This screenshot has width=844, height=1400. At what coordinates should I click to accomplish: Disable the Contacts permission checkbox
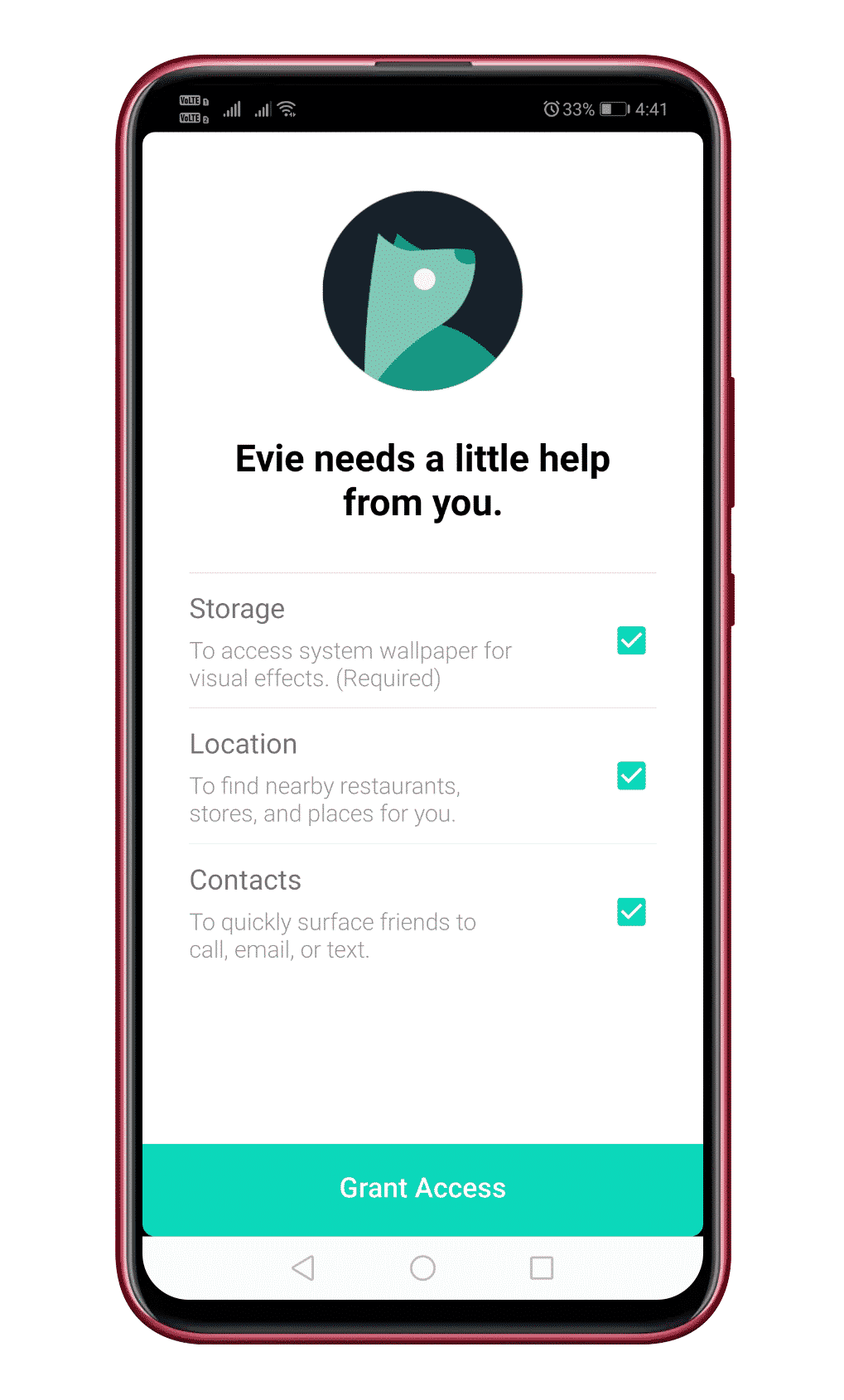(x=631, y=912)
